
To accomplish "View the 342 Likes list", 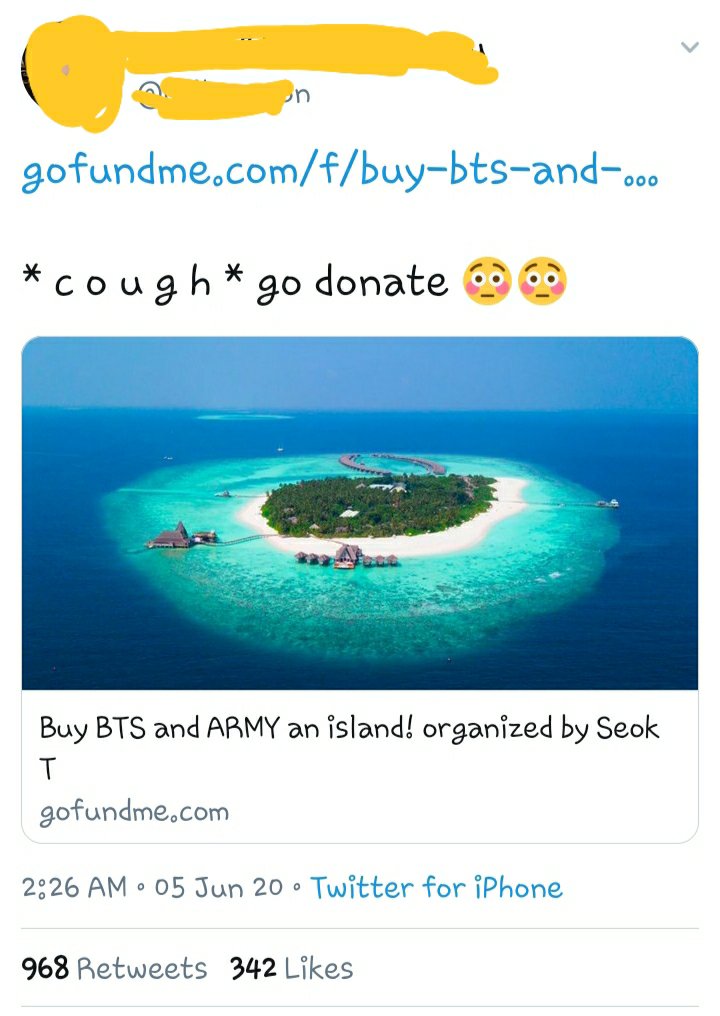I will (x=291, y=968).
